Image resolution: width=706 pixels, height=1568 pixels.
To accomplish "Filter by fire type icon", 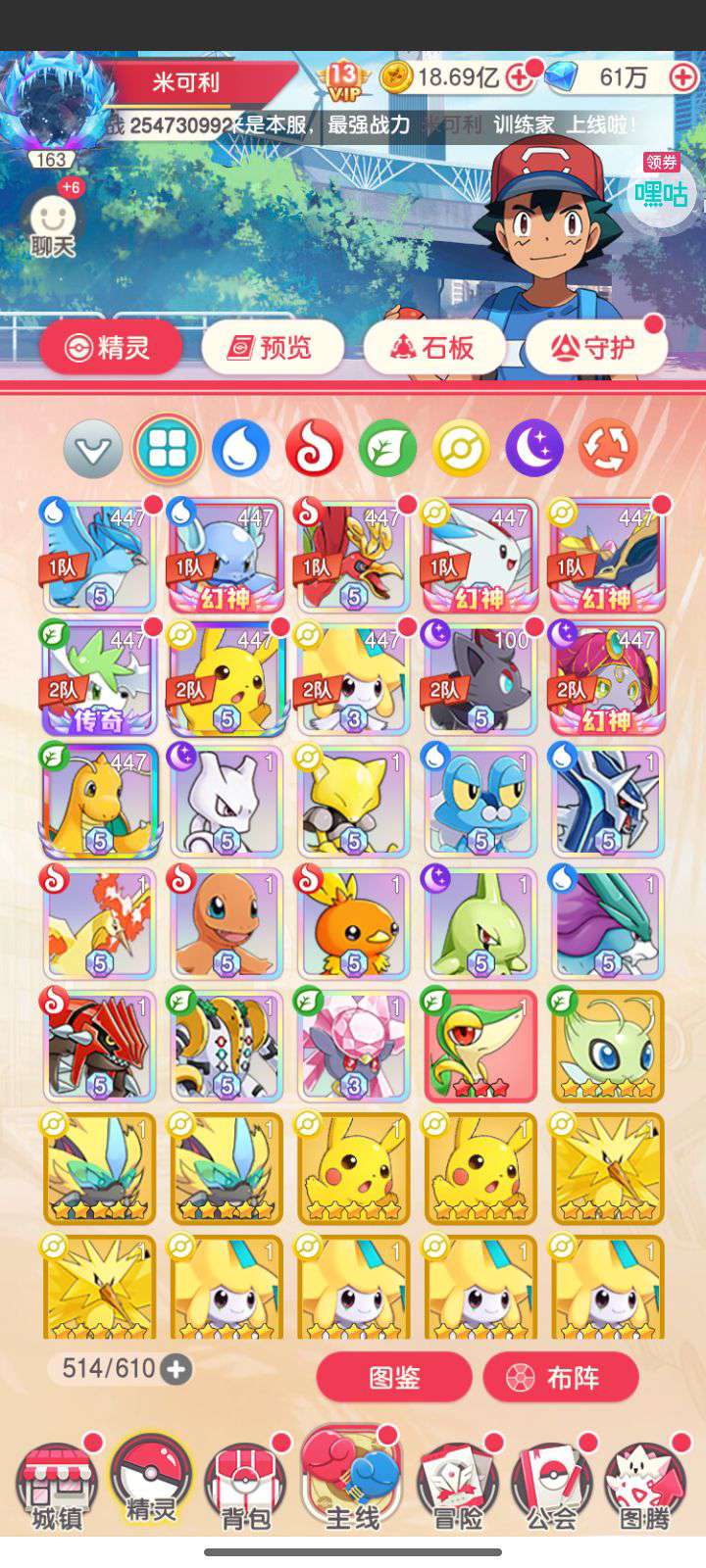I will 314,450.
